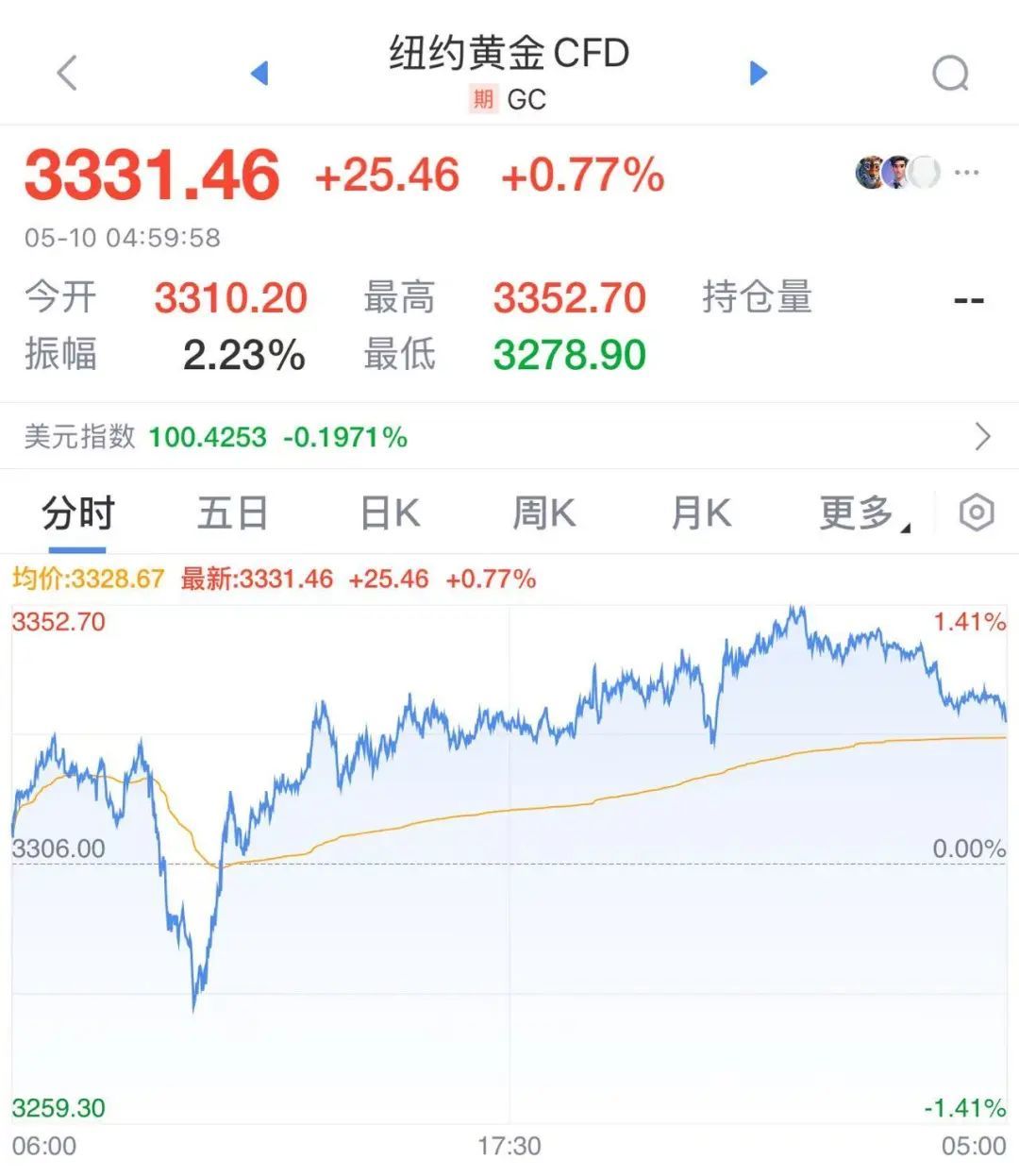Click the 均价 3328.67 label
This screenshot has width=1019, height=1176.
pyautogui.click(x=85, y=579)
